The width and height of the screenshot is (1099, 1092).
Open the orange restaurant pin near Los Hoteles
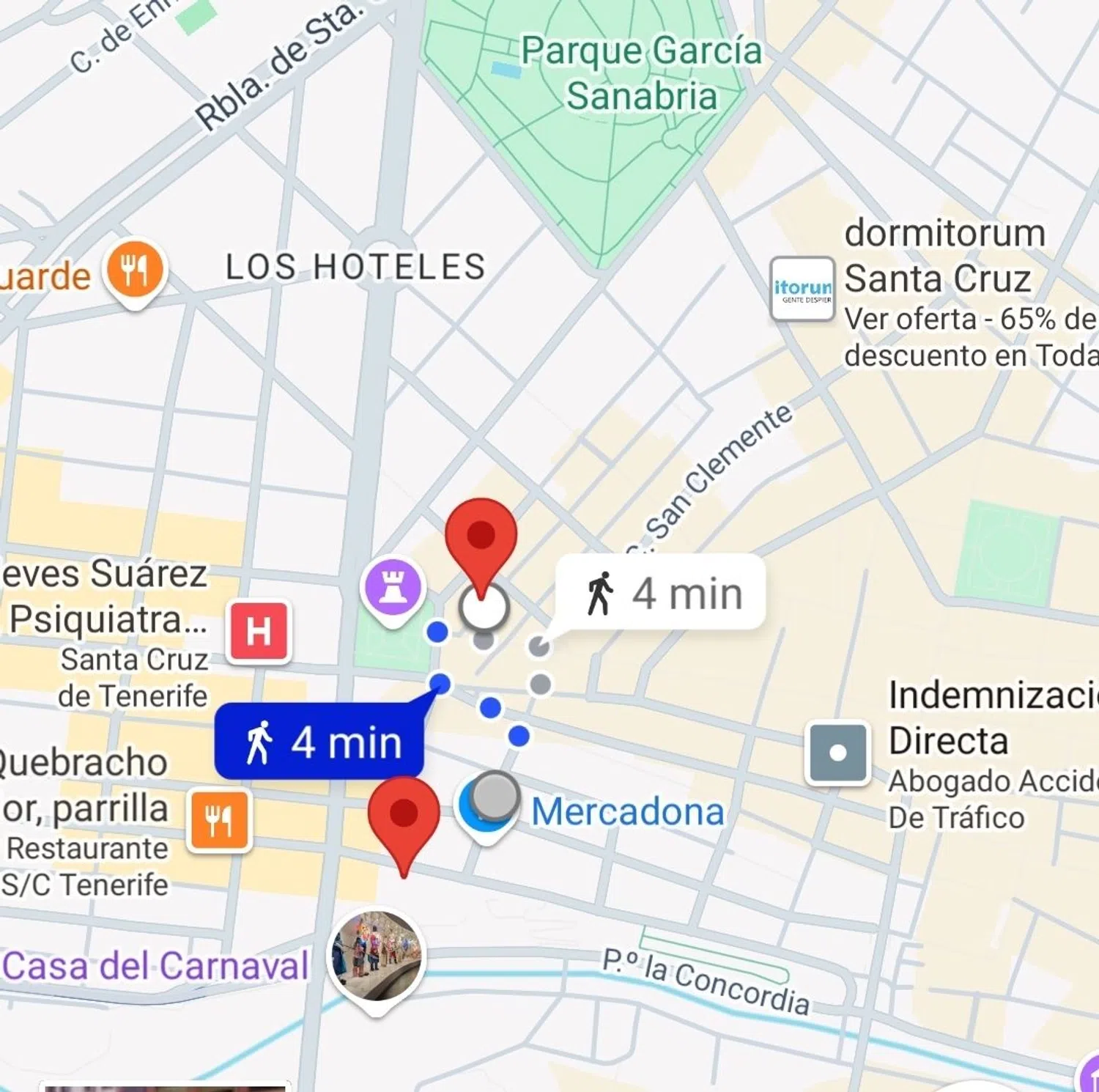[x=136, y=271]
